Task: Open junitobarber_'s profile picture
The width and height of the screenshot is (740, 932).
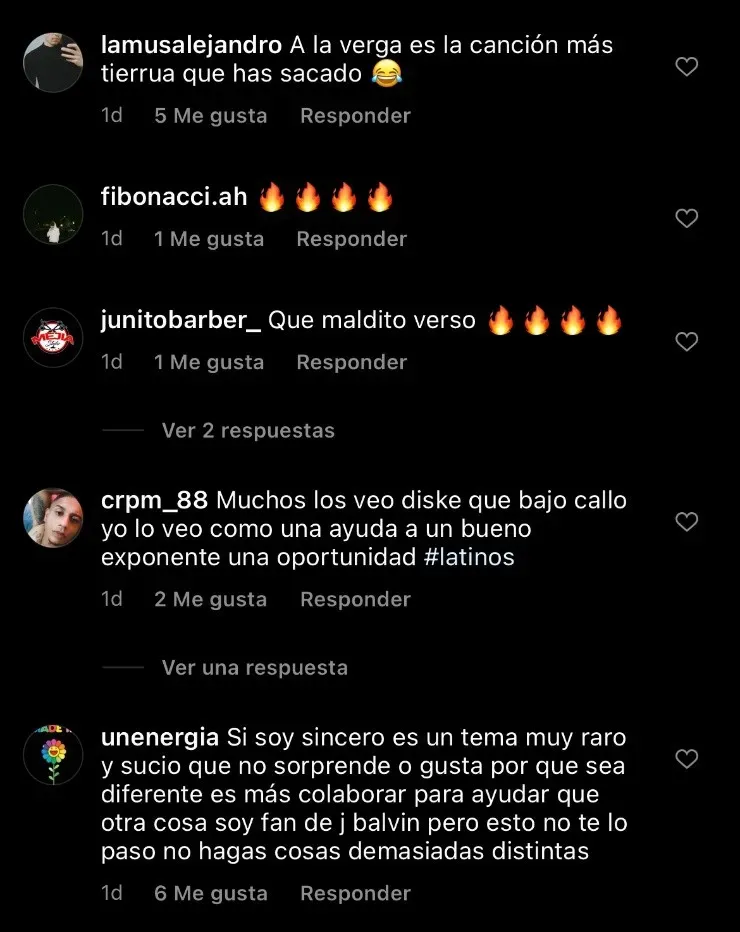Action: 52,338
